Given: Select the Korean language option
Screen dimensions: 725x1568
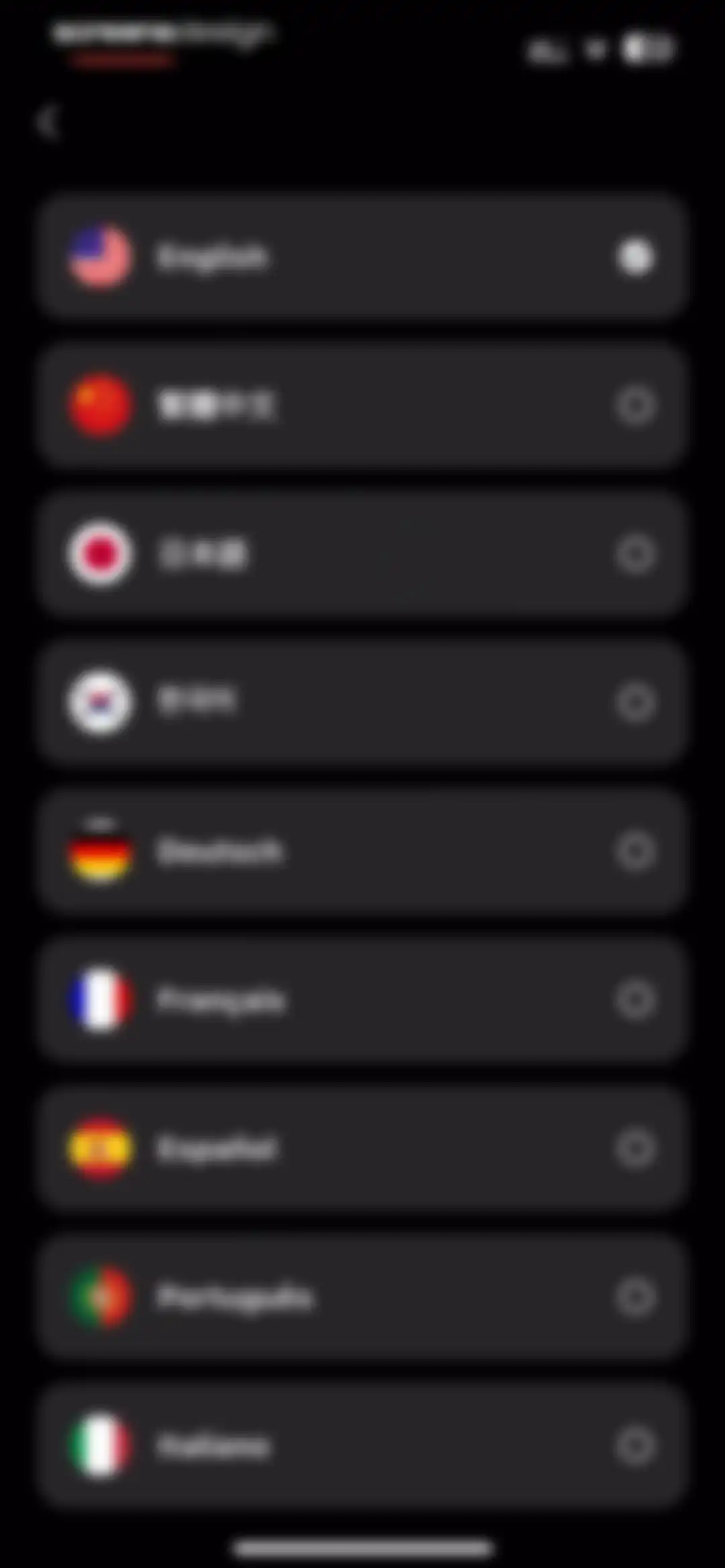Looking at the screenshot, I should 362,703.
